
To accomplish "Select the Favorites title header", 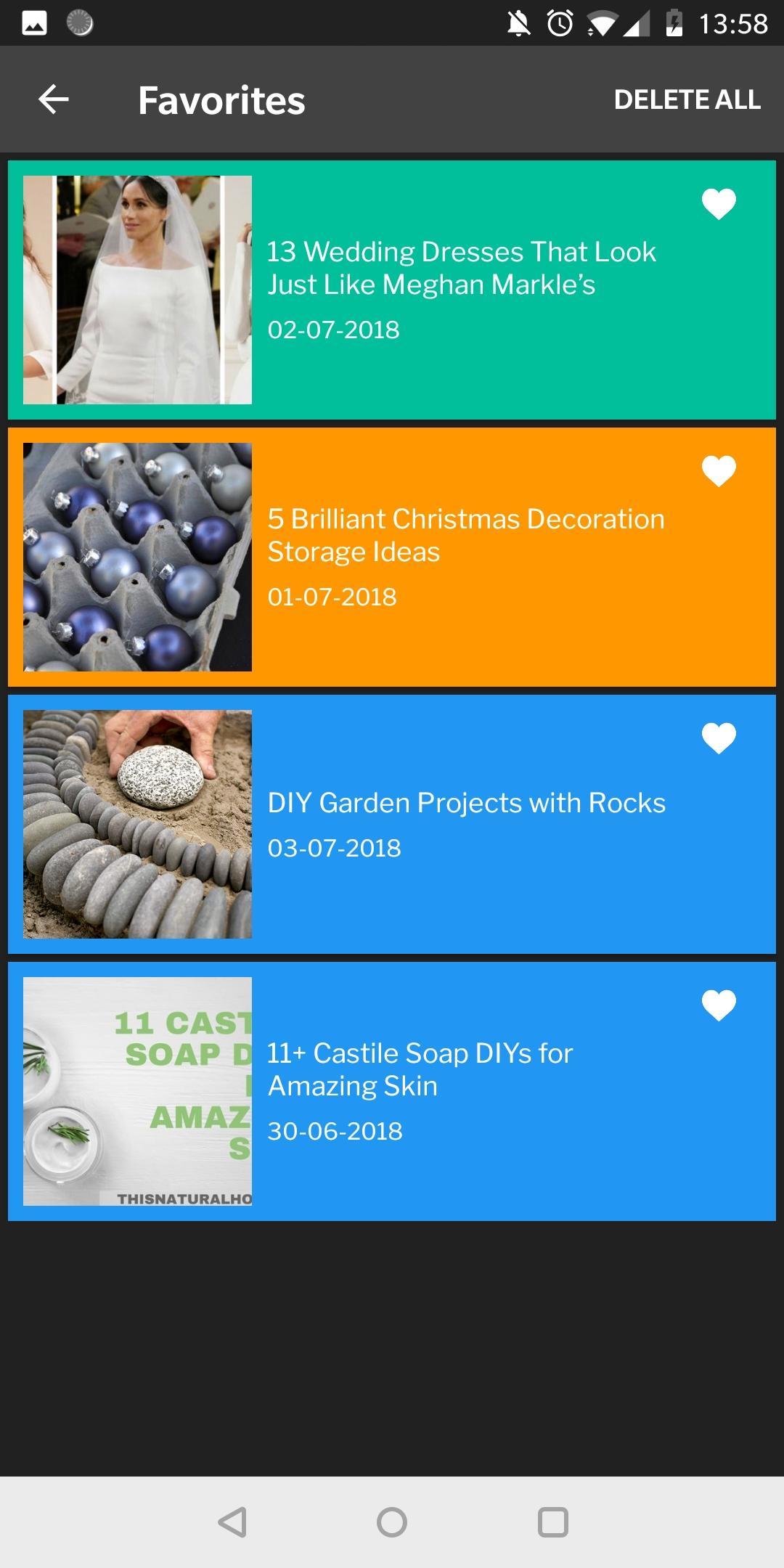I will pyautogui.click(x=221, y=99).
